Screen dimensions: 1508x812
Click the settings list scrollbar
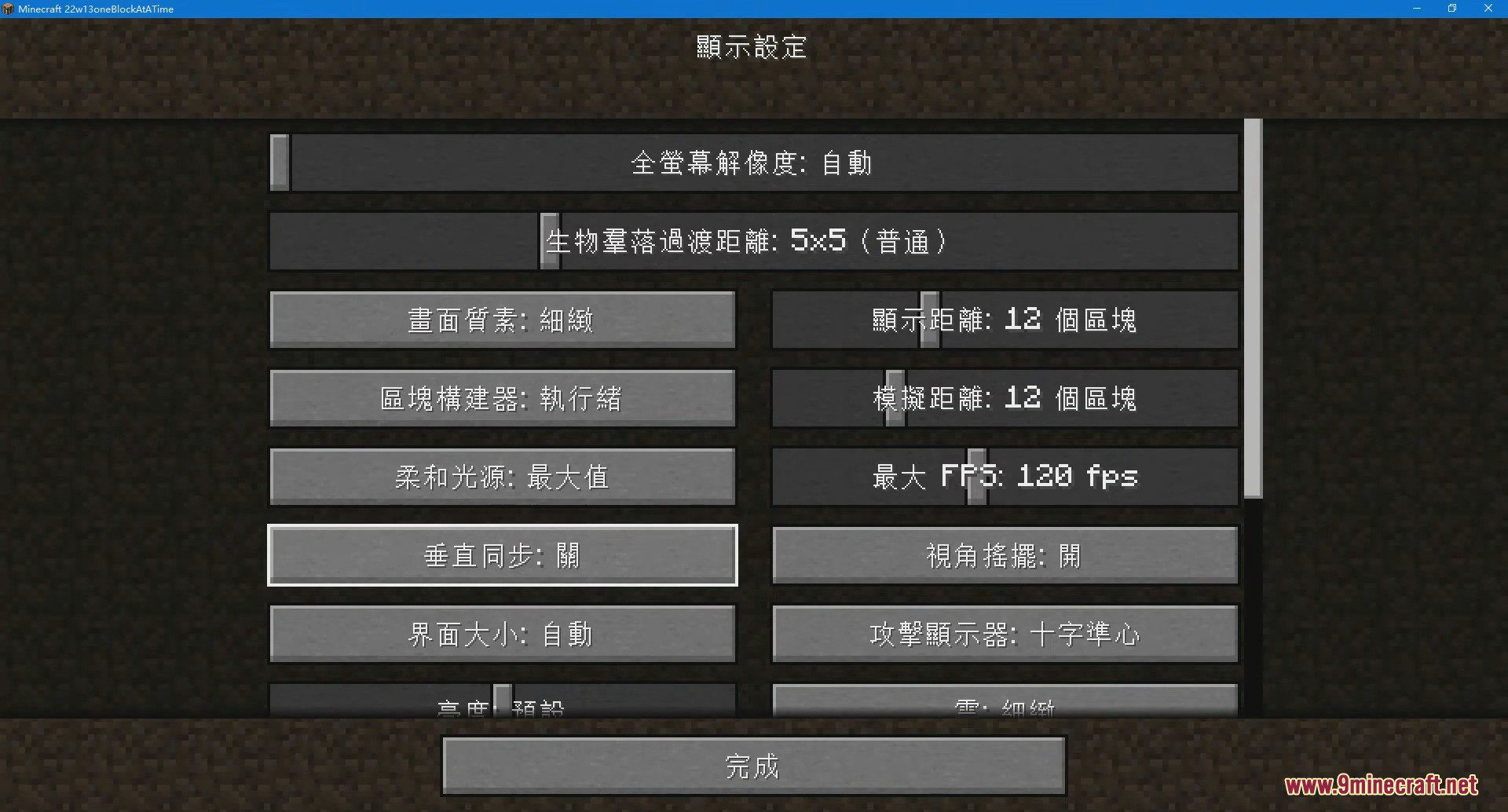click(x=1253, y=308)
